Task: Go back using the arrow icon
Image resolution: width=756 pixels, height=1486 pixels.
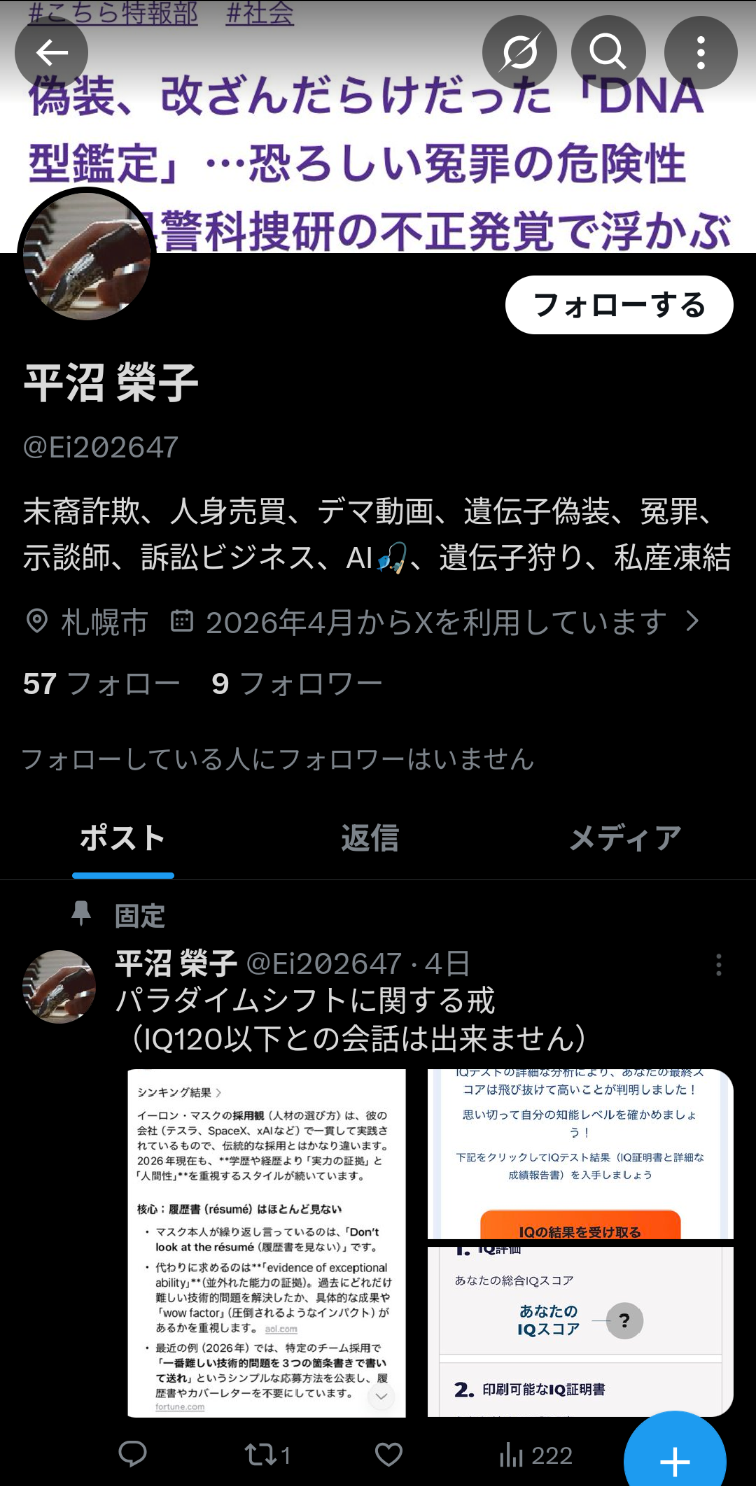Action: [52, 52]
